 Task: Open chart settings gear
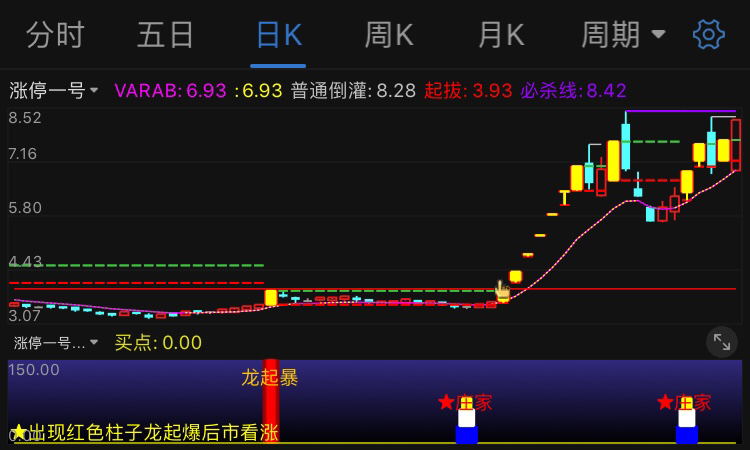click(x=708, y=35)
